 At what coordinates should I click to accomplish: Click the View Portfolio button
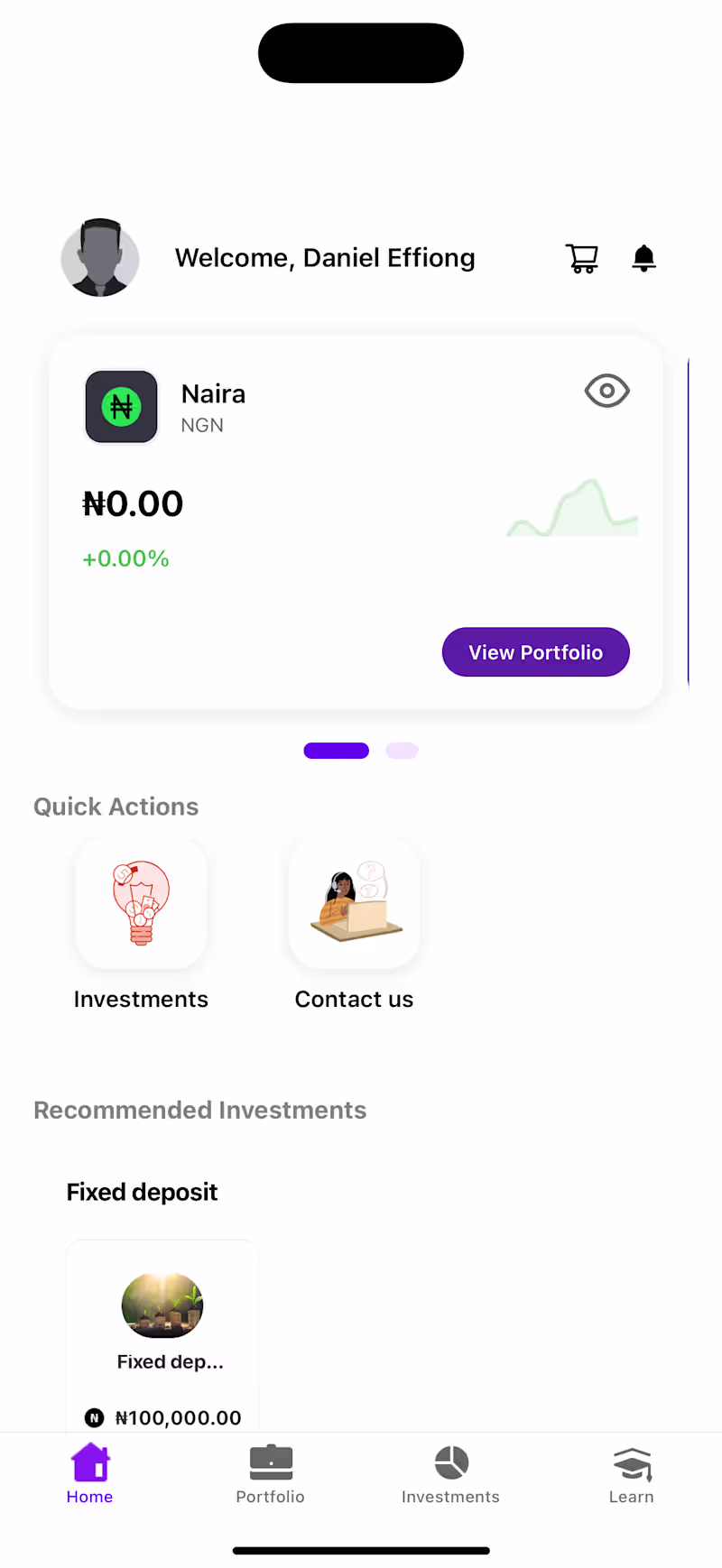535,651
